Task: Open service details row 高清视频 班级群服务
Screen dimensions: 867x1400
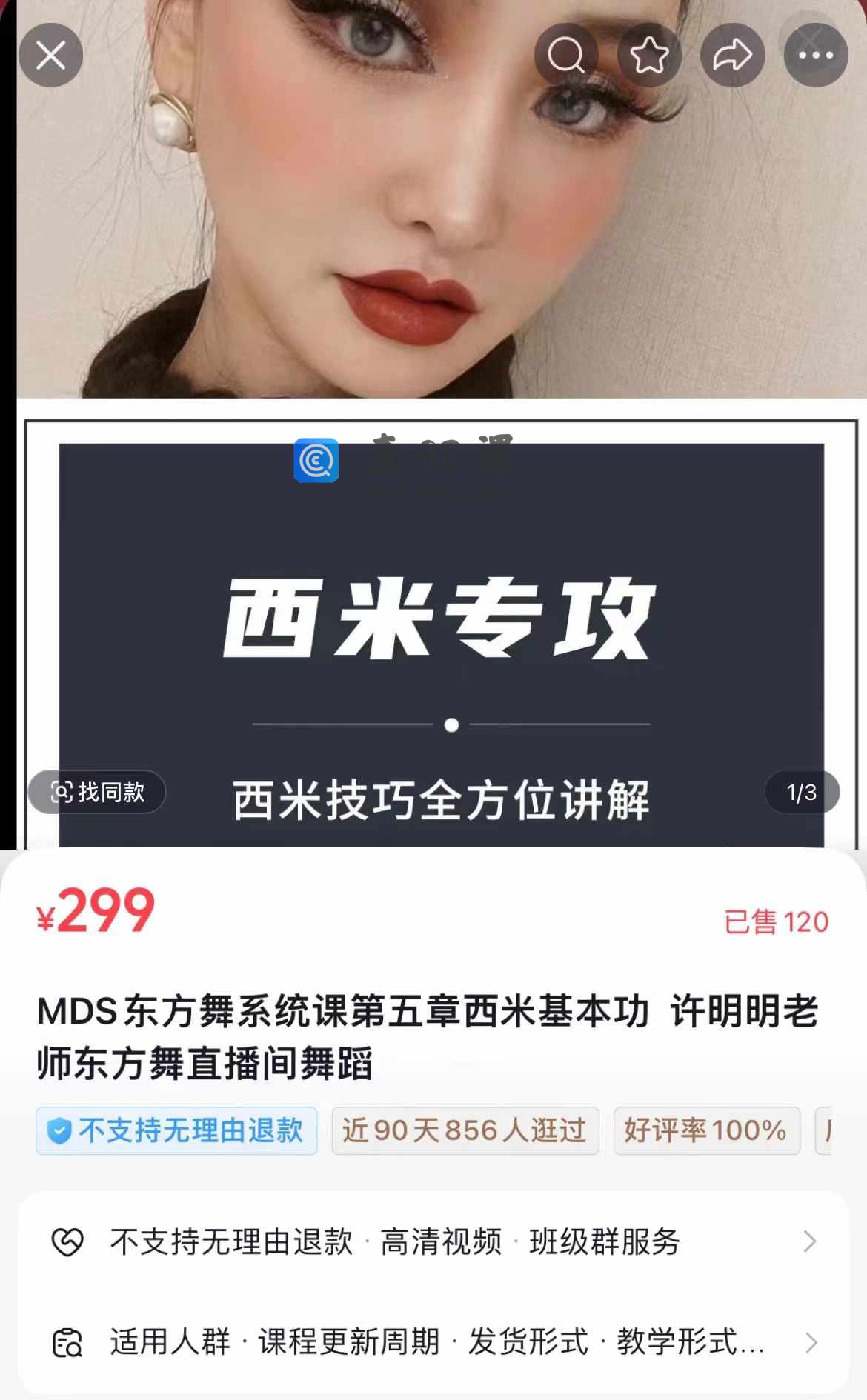Action: (x=433, y=1242)
